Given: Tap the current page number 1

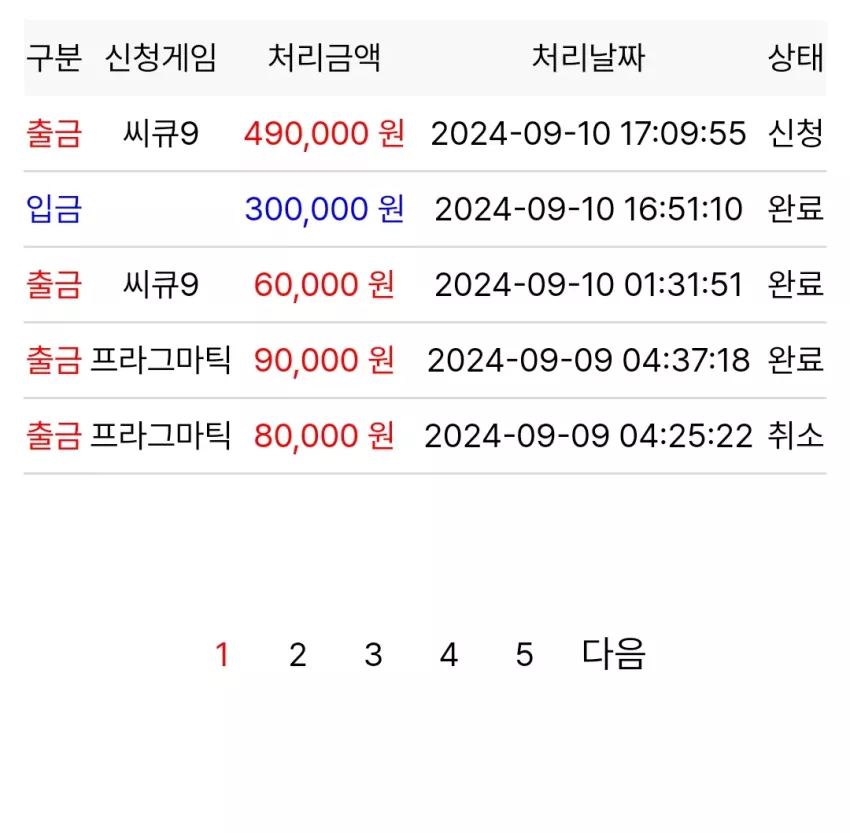Looking at the screenshot, I should coord(222,655).
